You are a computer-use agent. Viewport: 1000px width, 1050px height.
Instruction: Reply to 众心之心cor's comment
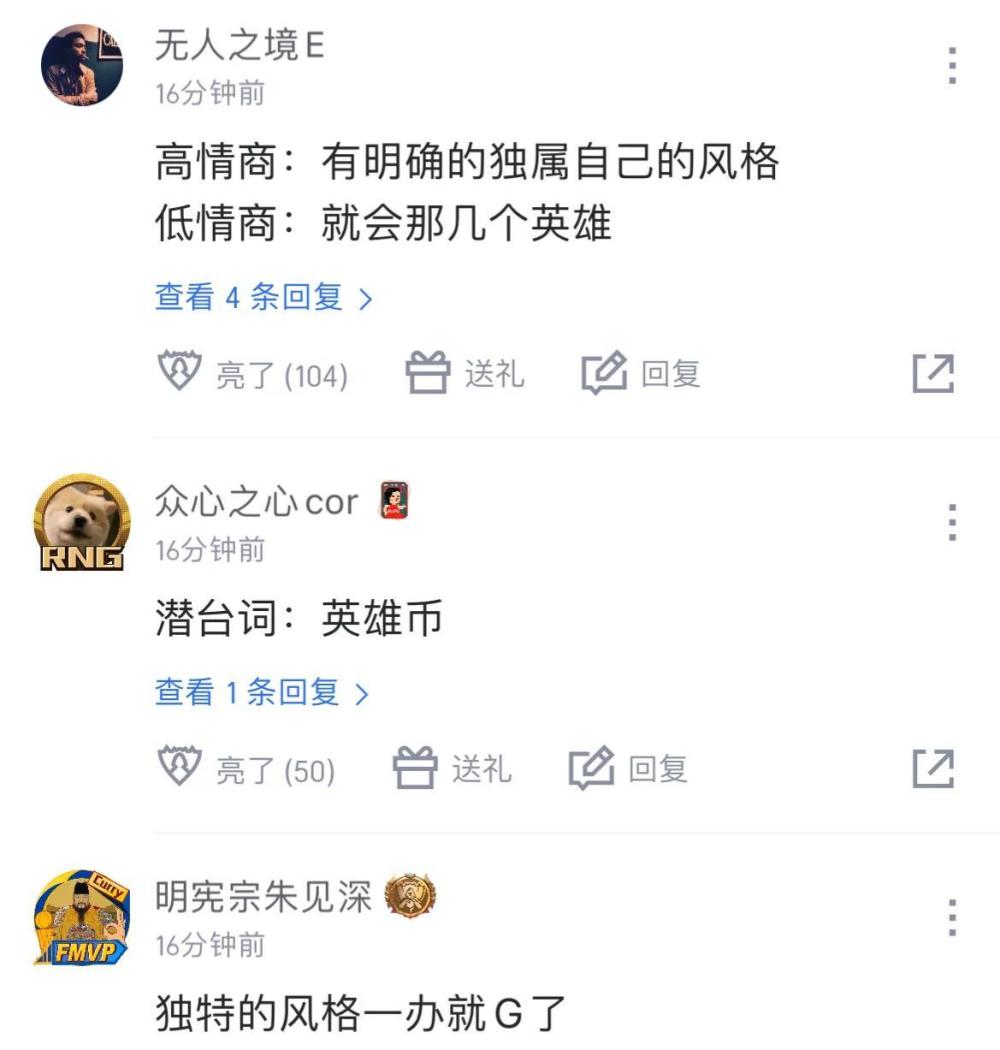[x=628, y=770]
